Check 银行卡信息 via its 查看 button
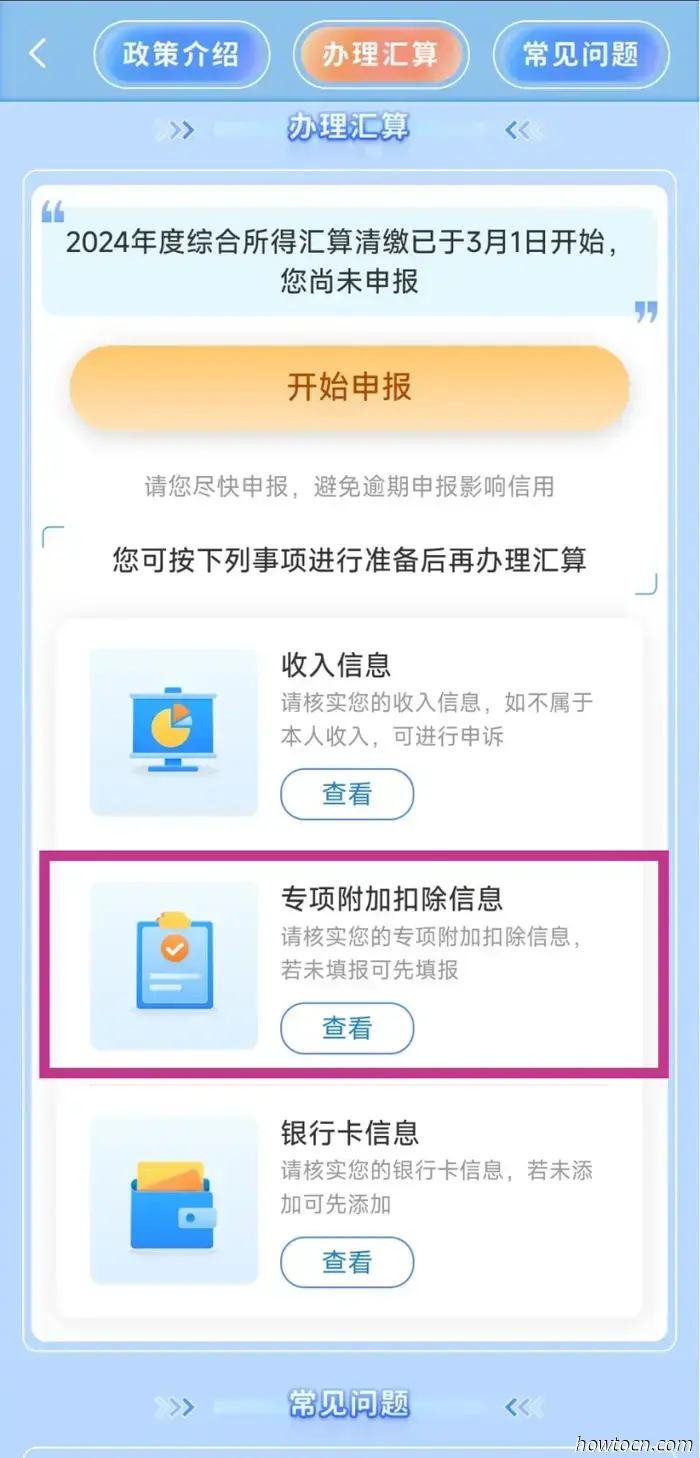The image size is (700, 1458). tap(346, 1262)
